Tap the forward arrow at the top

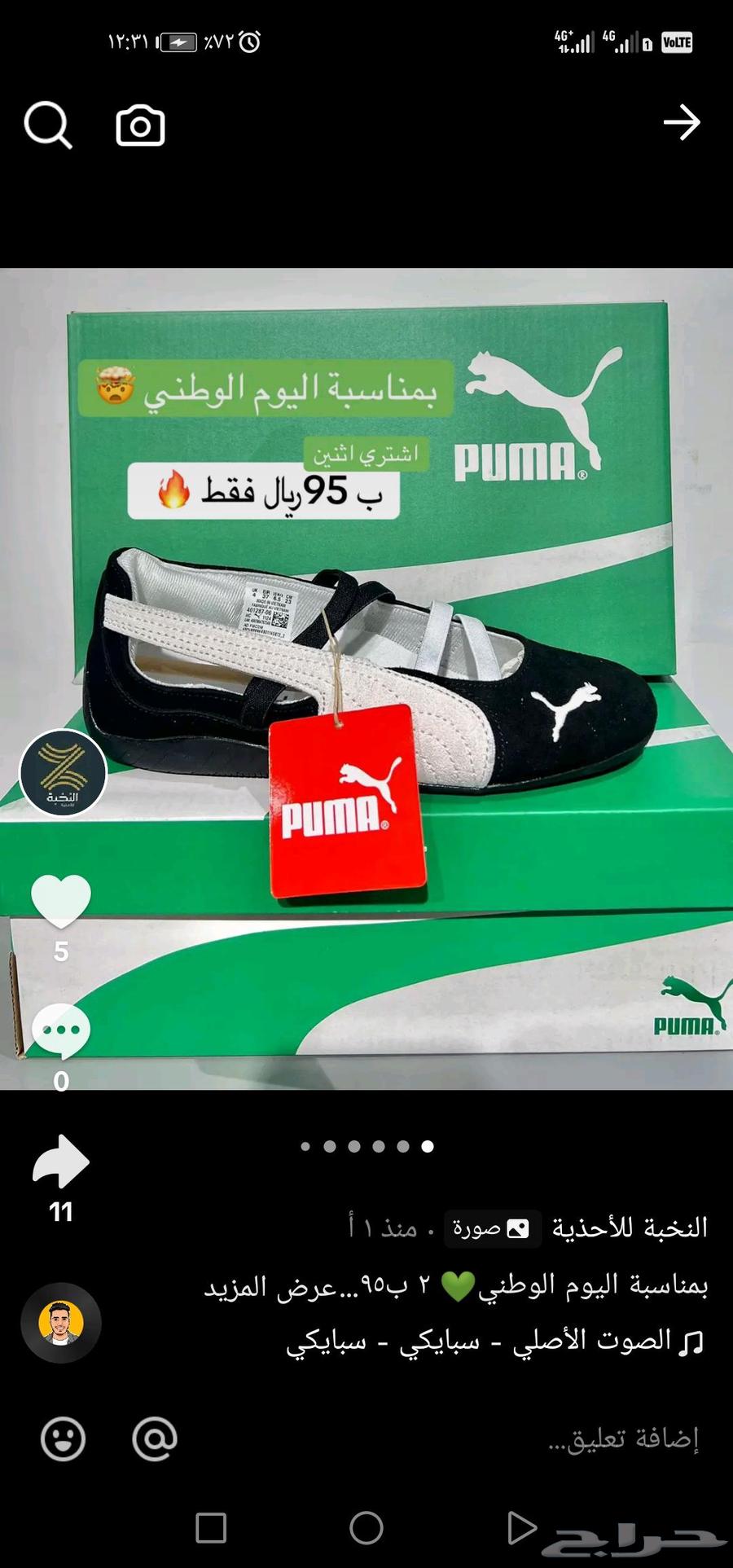(681, 123)
